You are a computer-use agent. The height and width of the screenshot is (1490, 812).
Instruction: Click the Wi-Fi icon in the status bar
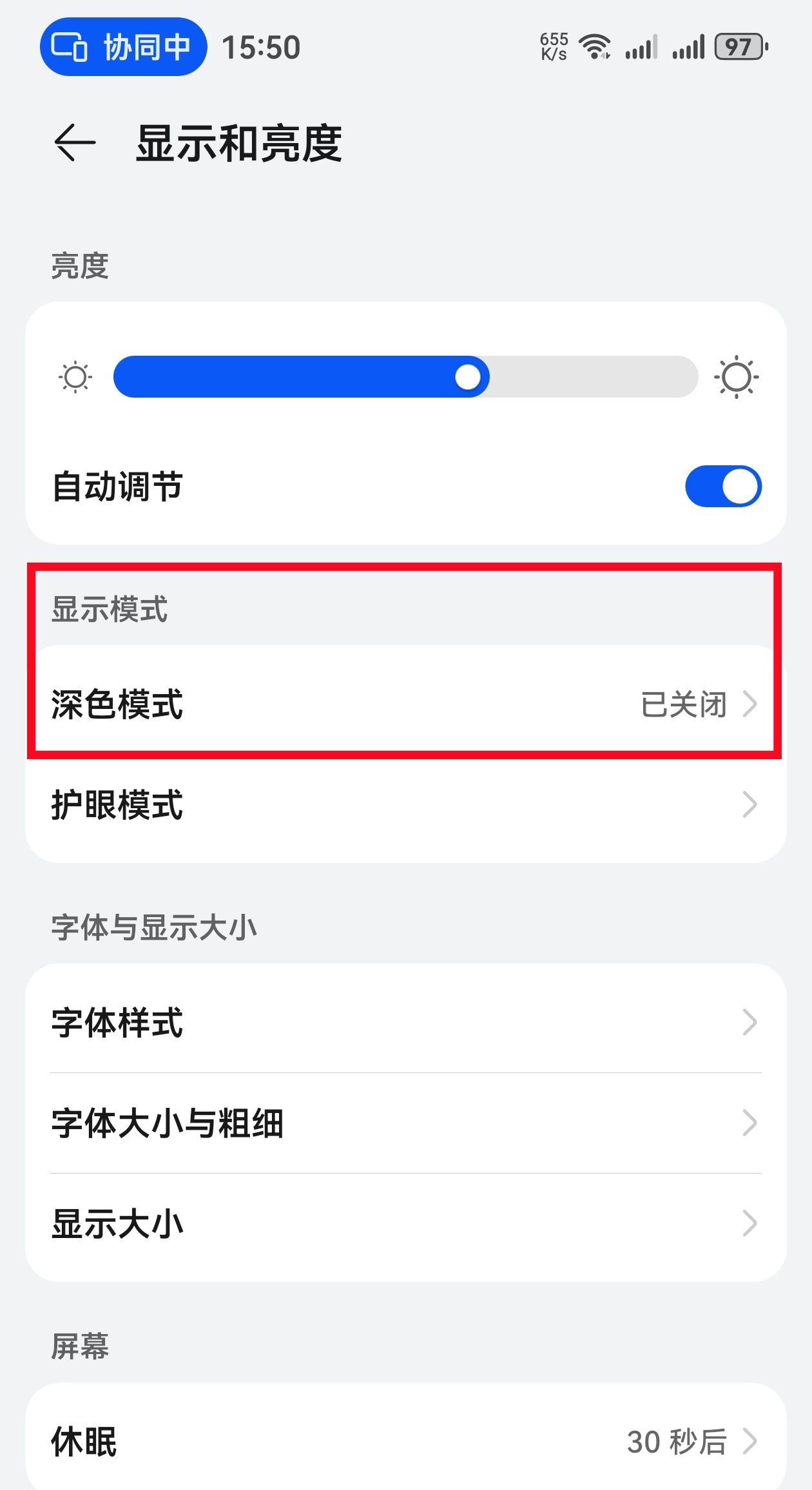(x=594, y=45)
